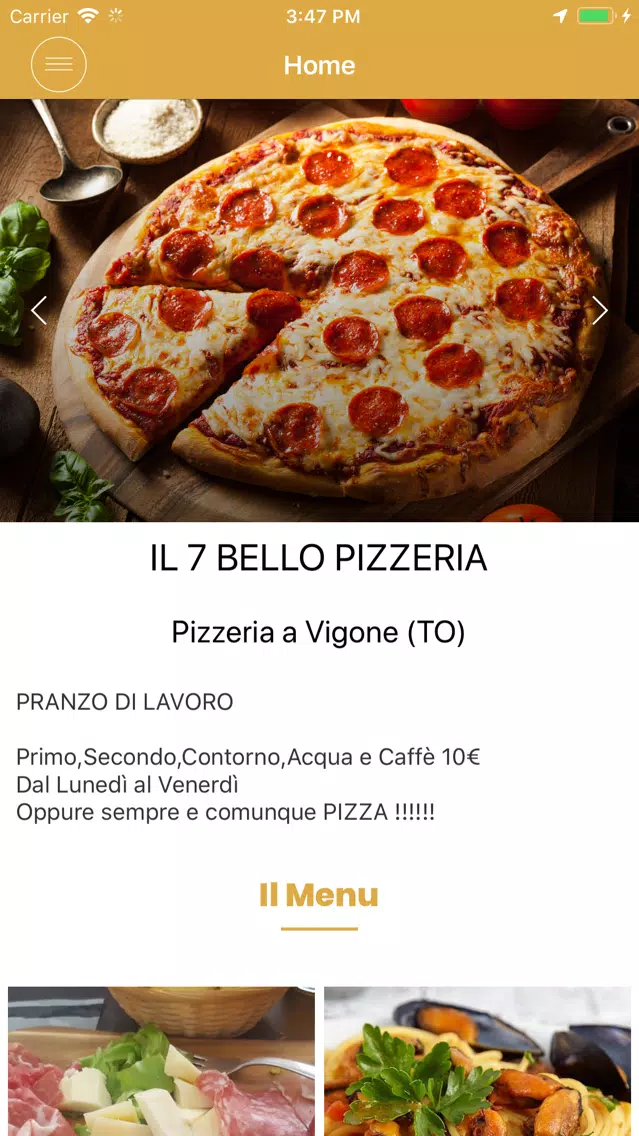
Task: Show the previous carousel photo
Action: (39, 310)
